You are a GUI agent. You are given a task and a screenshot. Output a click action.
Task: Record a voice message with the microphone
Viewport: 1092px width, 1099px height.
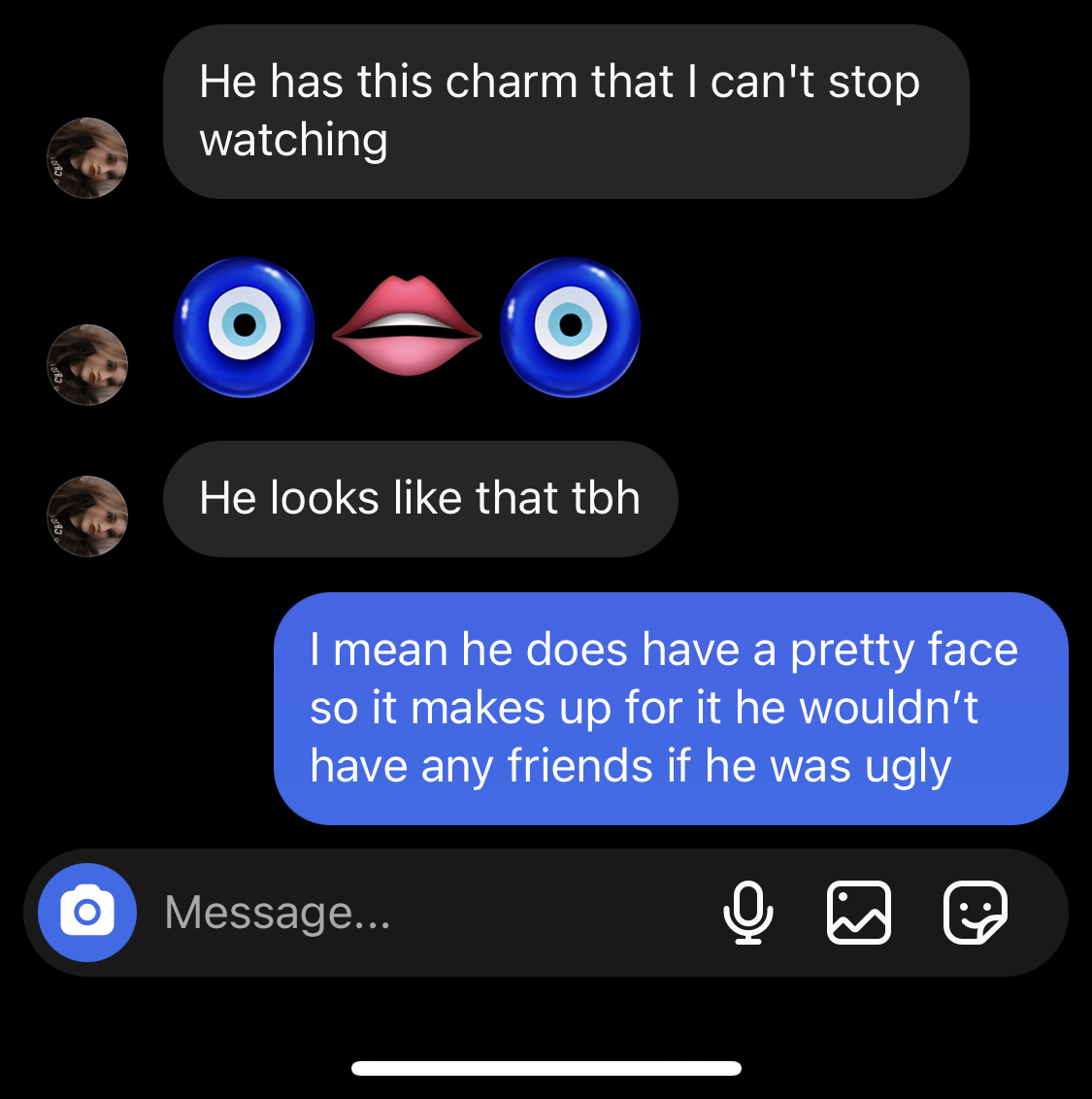point(747,913)
